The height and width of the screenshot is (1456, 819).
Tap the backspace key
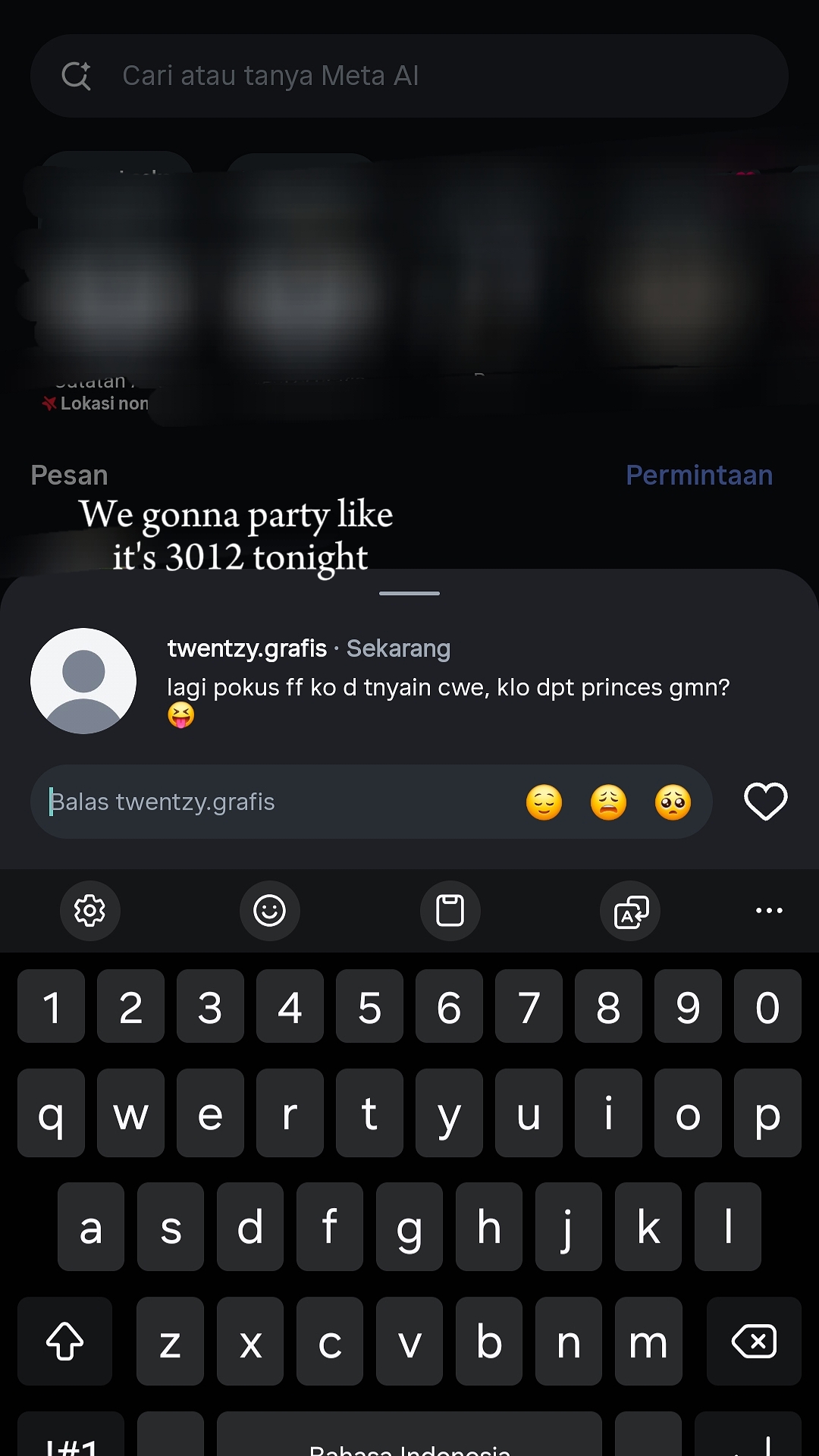click(754, 1341)
